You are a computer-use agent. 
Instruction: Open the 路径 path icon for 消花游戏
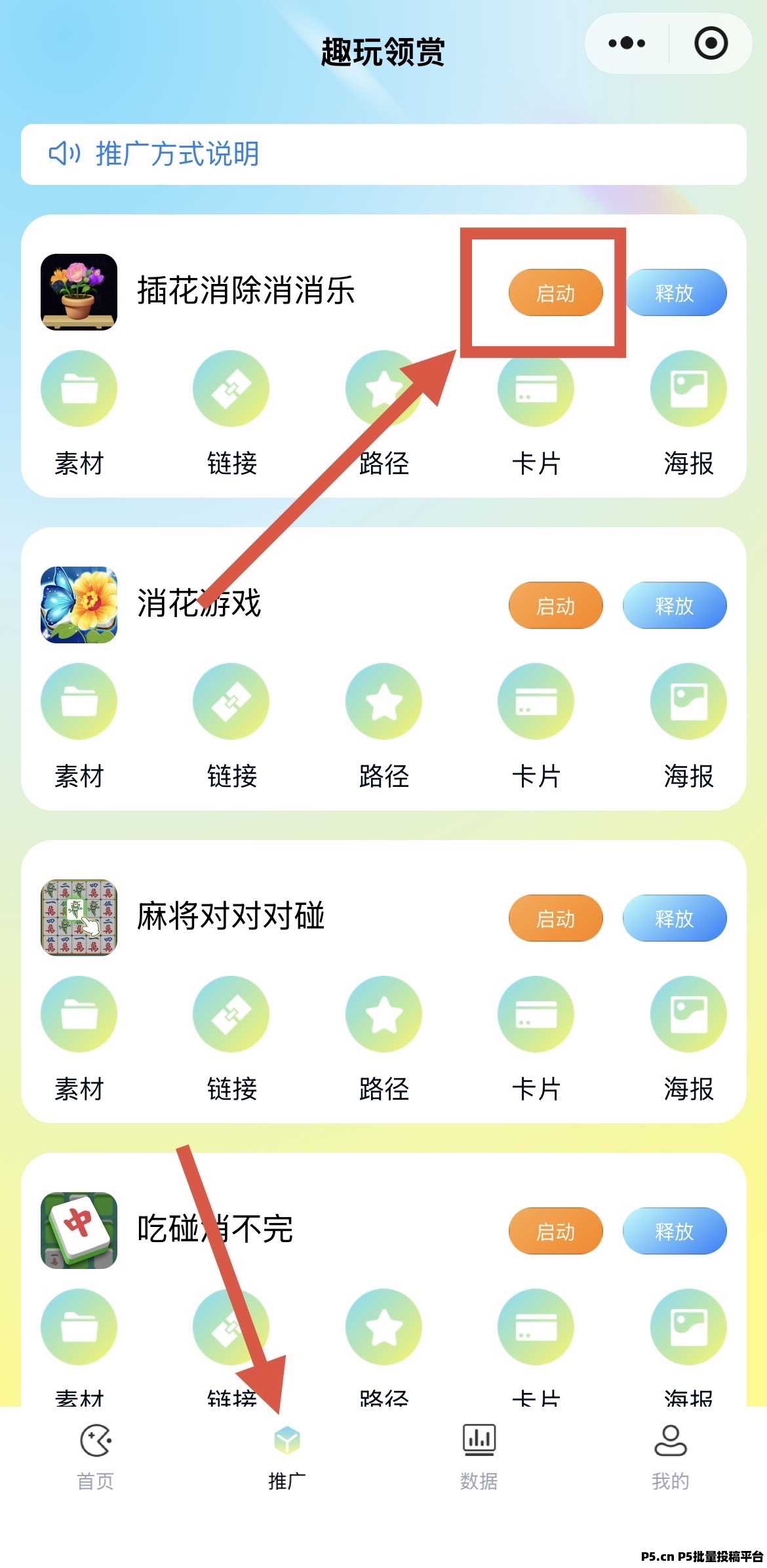click(x=383, y=701)
